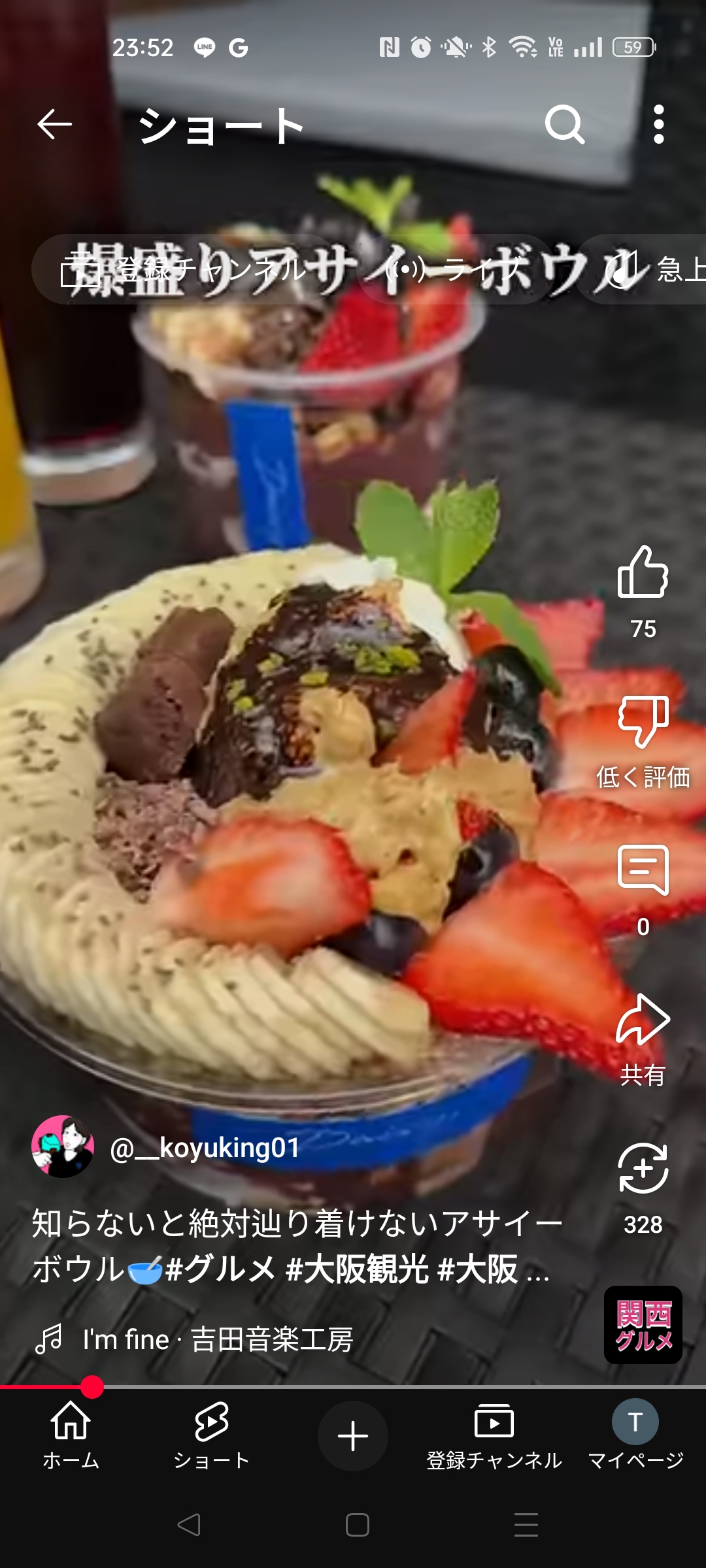Like this Short with the thumbs up

(643, 572)
